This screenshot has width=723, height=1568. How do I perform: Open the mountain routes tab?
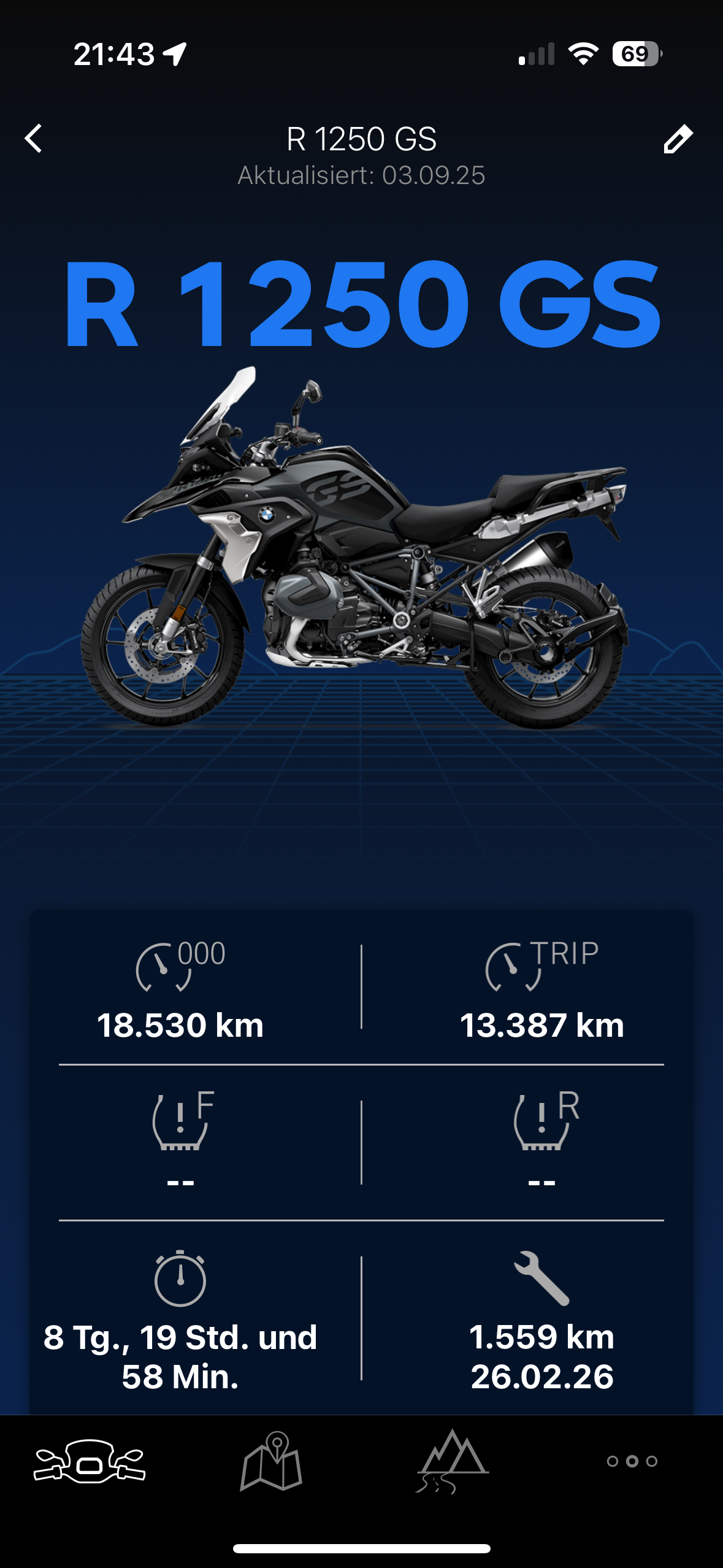tap(452, 1461)
